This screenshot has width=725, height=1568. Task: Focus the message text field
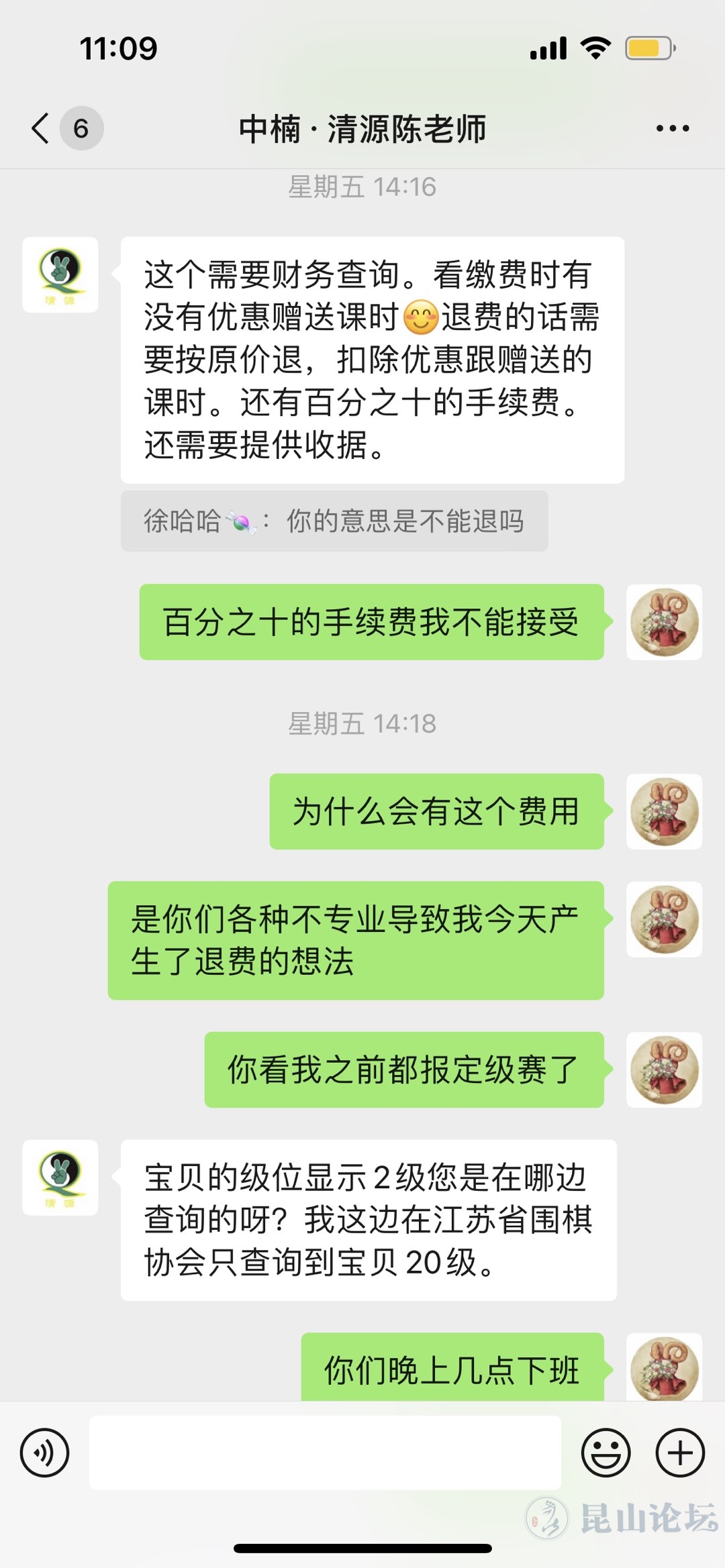(325, 1453)
